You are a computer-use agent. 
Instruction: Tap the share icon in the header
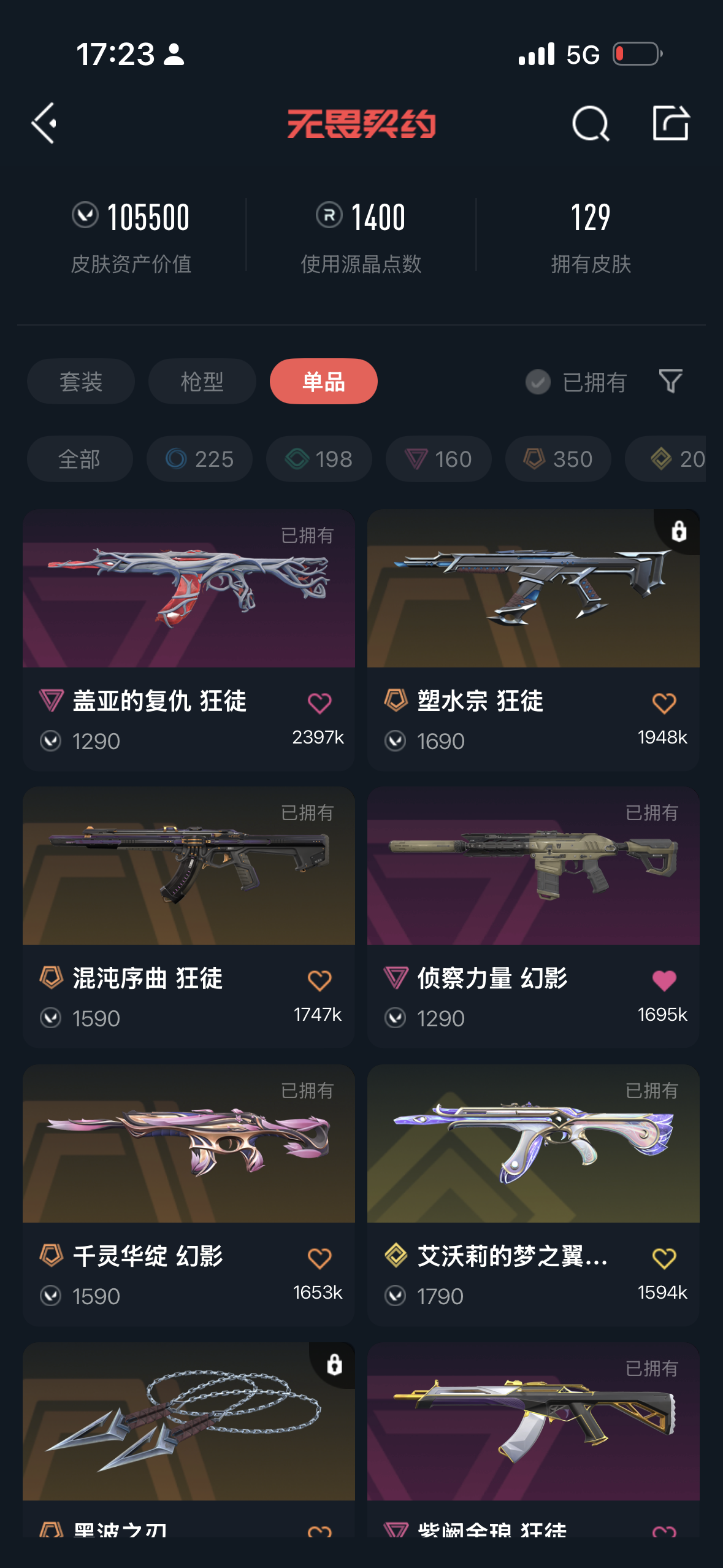[670, 123]
